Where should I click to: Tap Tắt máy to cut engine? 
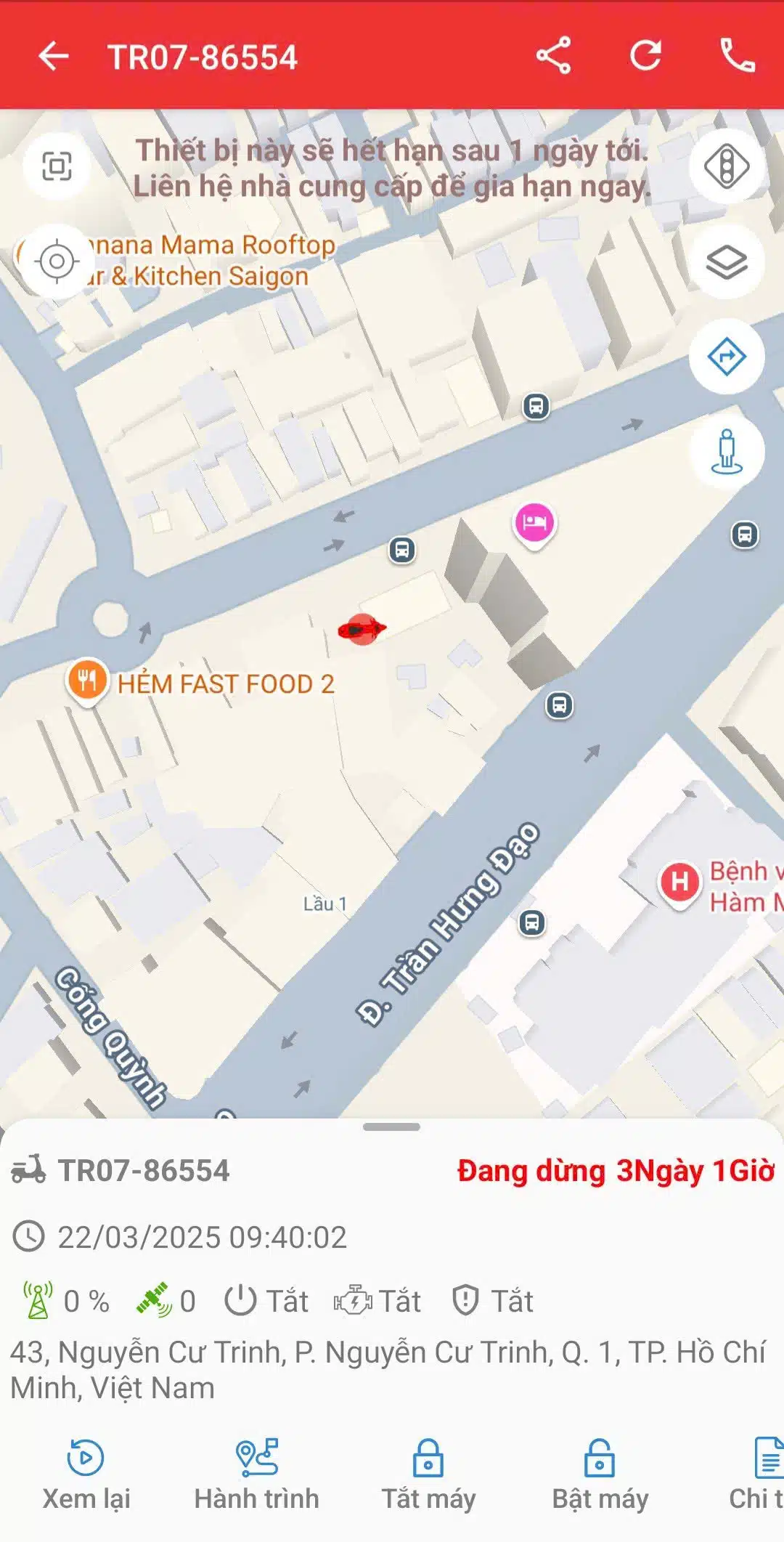pyautogui.click(x=428, y=1474)
